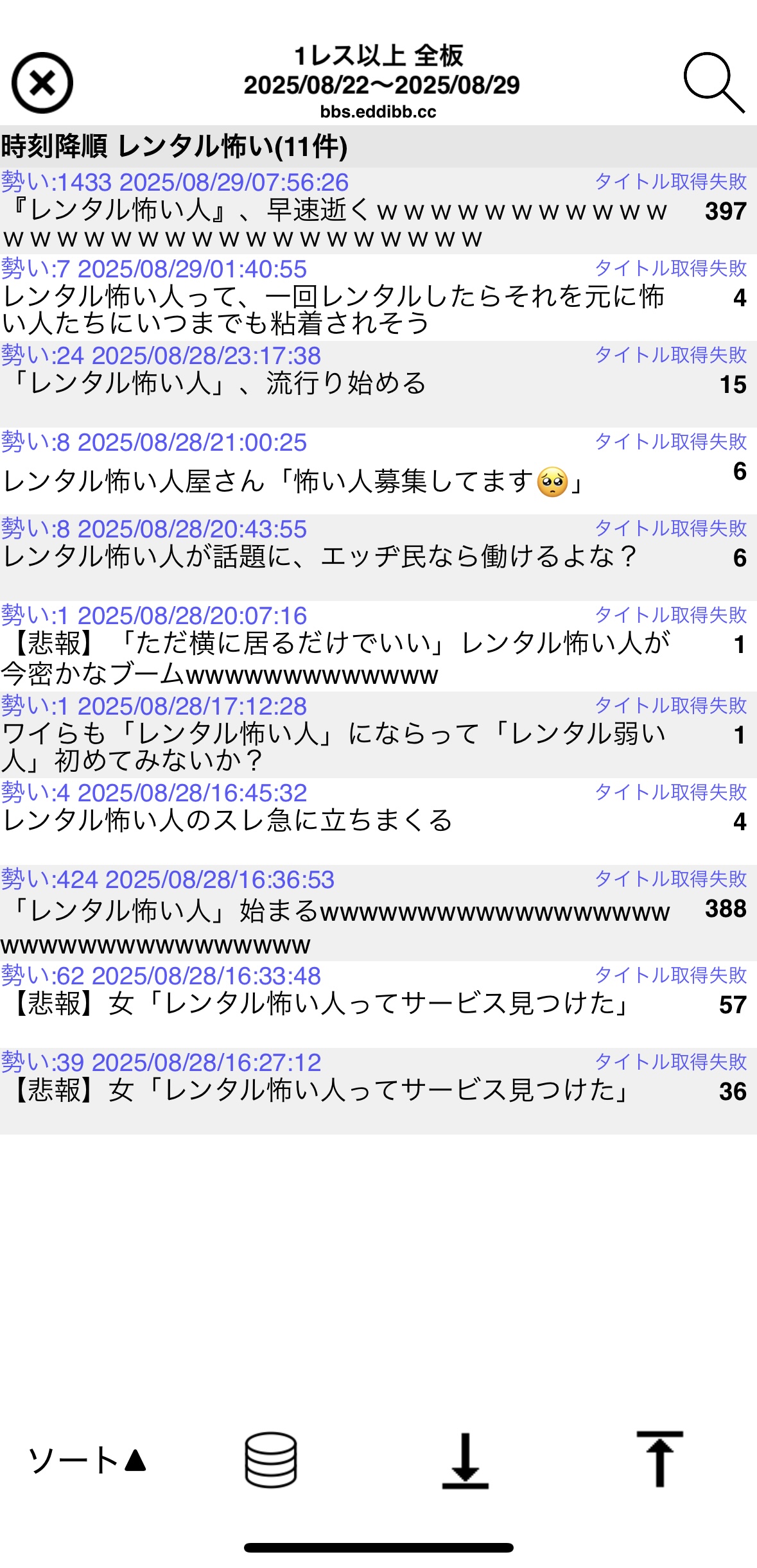Open thread 『レンタル怖い人』、早速逝く with 397 replies
Viewport: 757px width, 1568px height.
pos(378,211)
